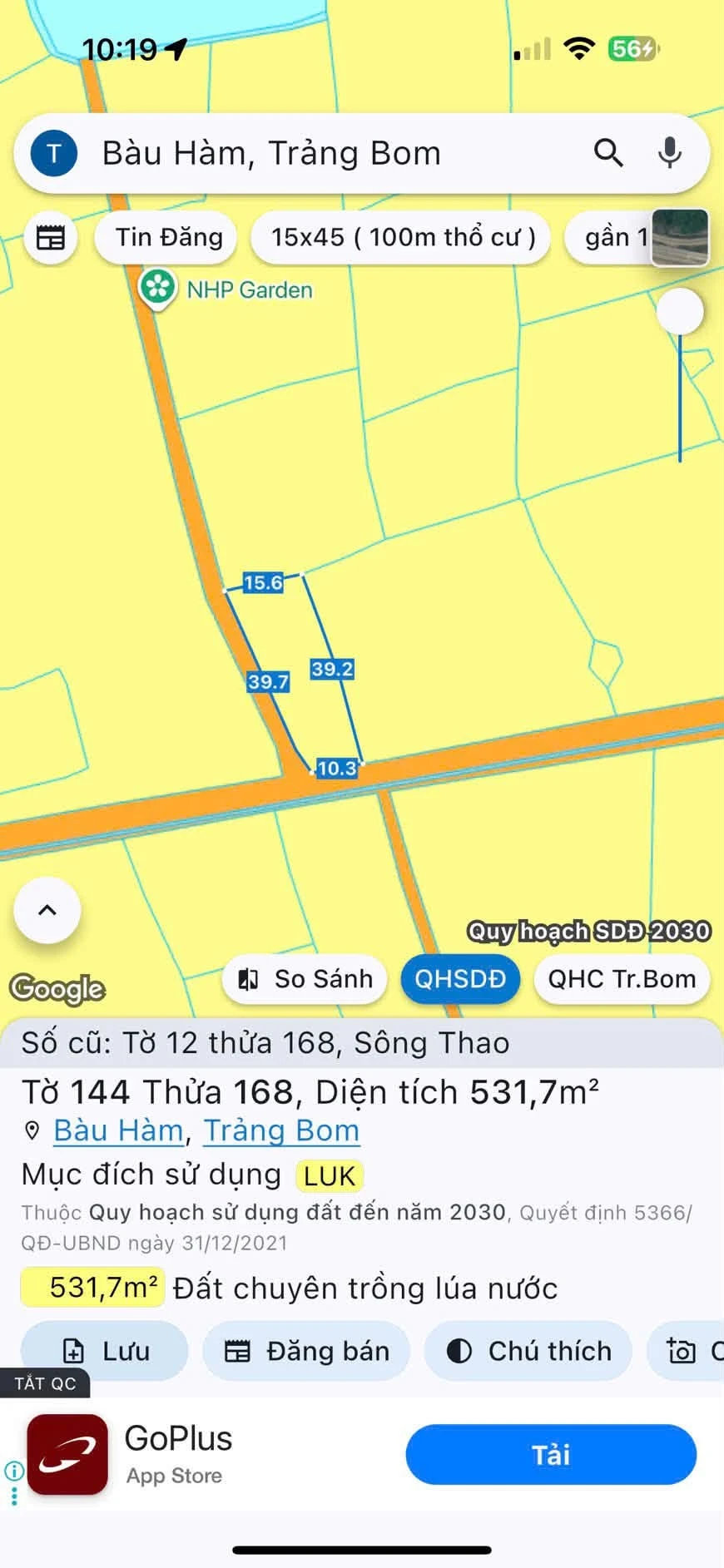724x1568 pixels.
Task: Select the Tin Đăng chip
Action: [168, 238]
